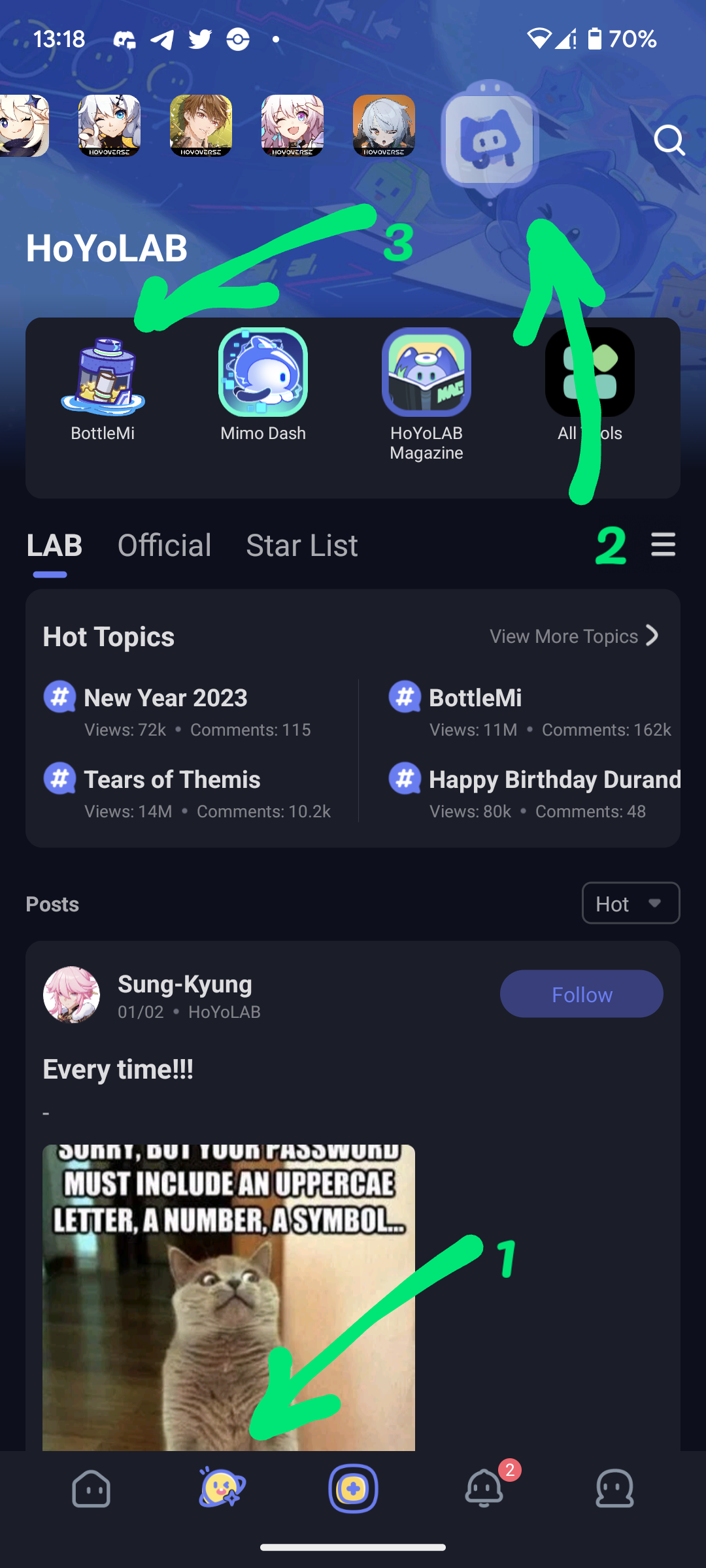Open the list layout toggle icon

[663, 545]
